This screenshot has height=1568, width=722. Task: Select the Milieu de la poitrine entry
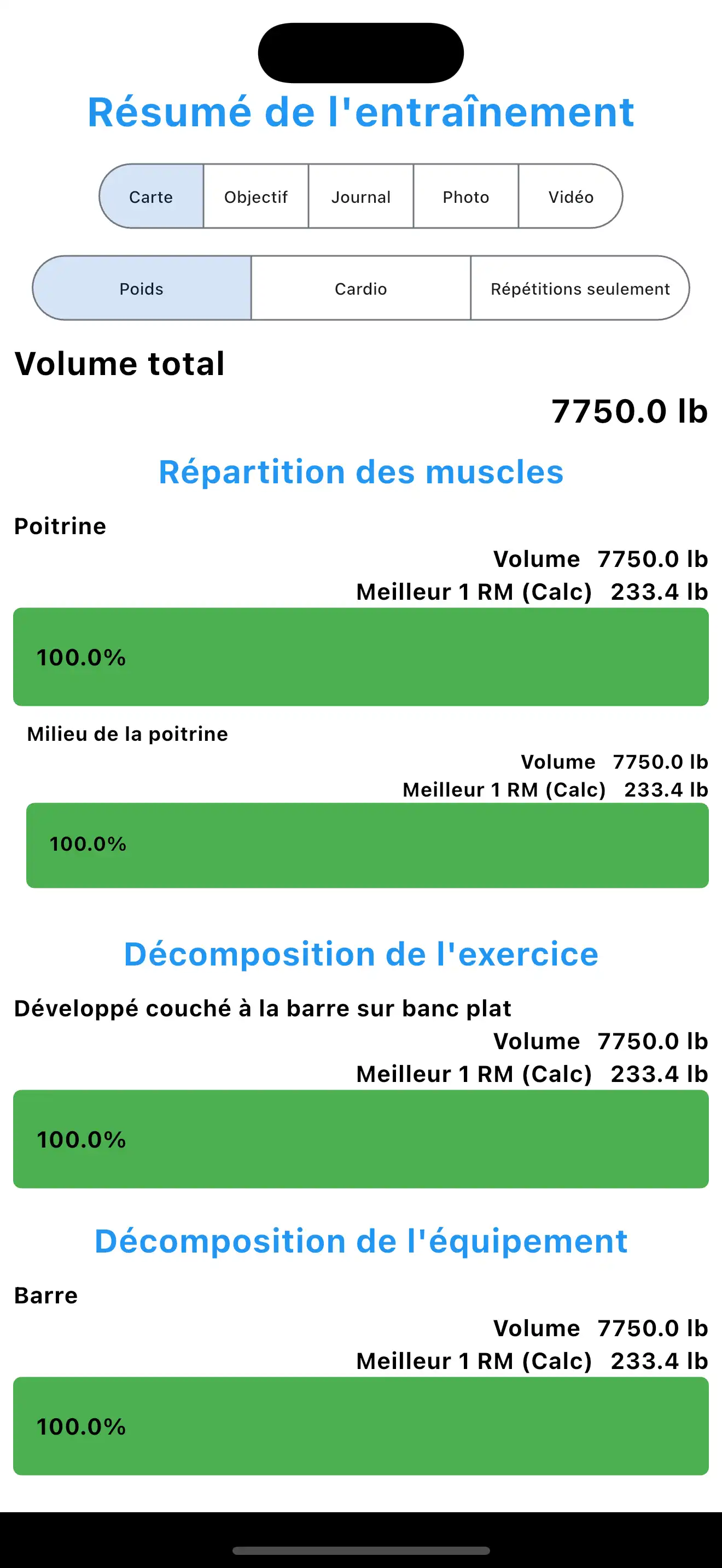coord(127,734)
